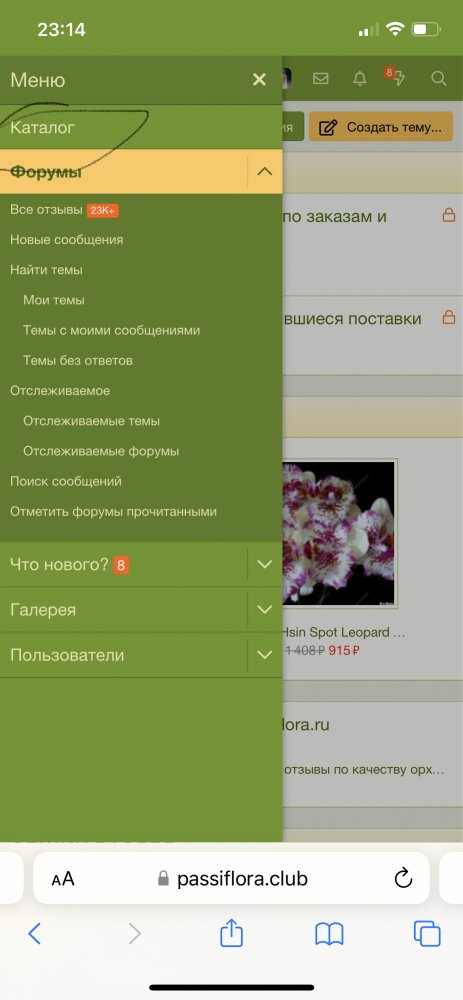Show Темы без ответов

(x=78, y=360)
